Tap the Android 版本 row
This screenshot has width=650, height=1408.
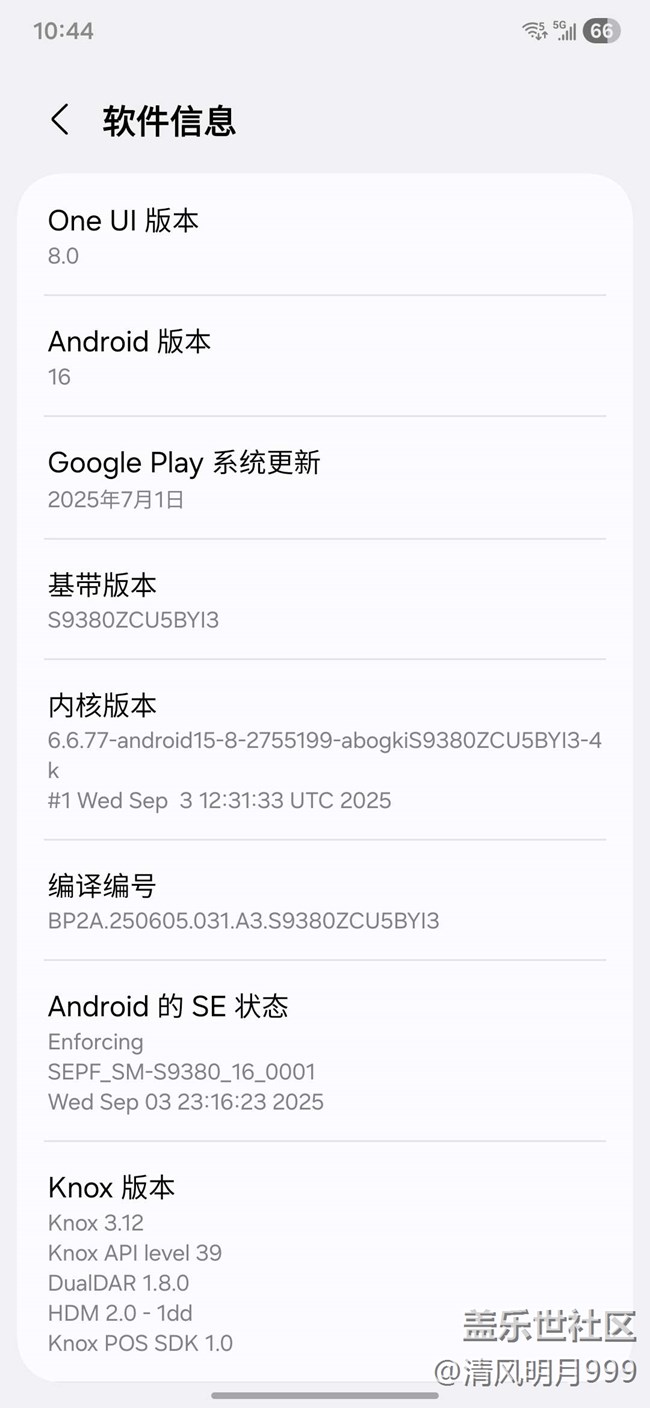coord(324,357)
